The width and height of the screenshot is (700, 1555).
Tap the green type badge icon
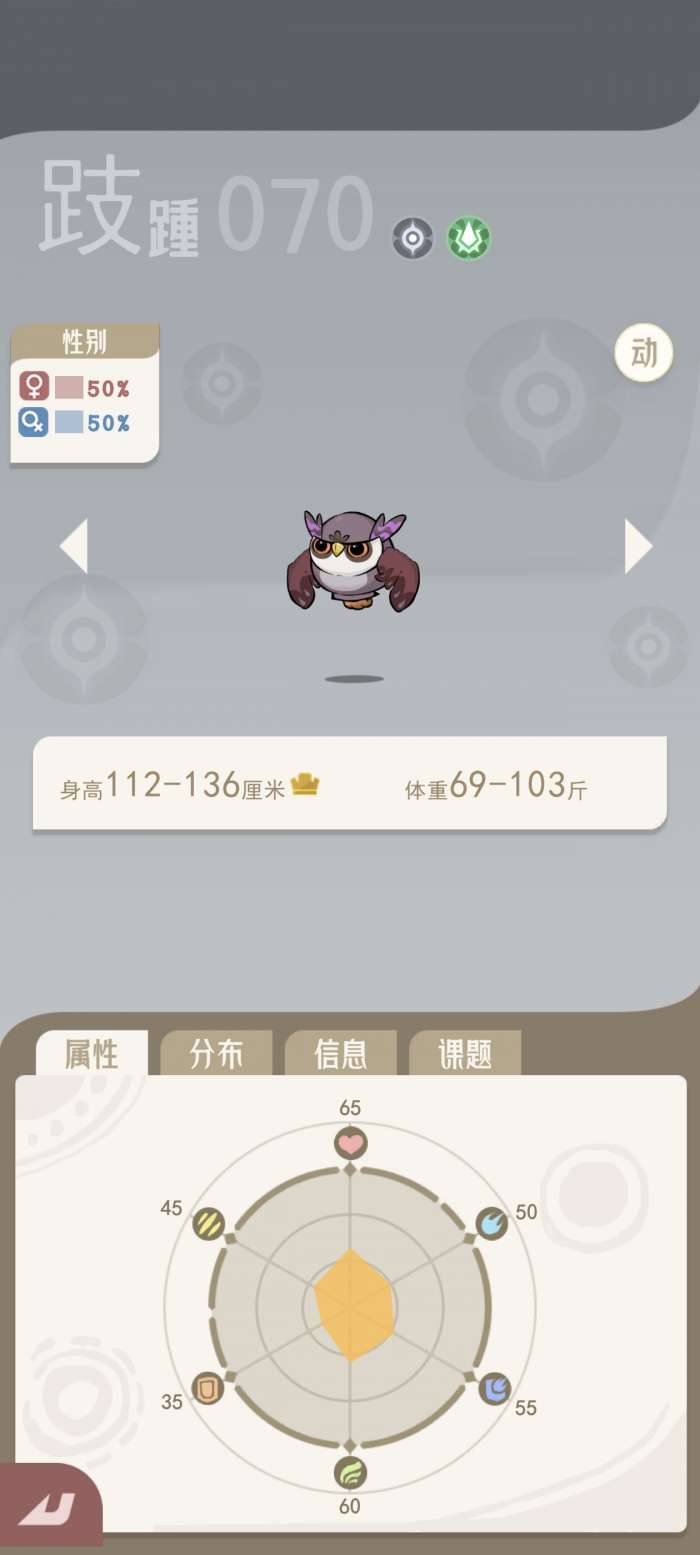(x=468, y=238)
